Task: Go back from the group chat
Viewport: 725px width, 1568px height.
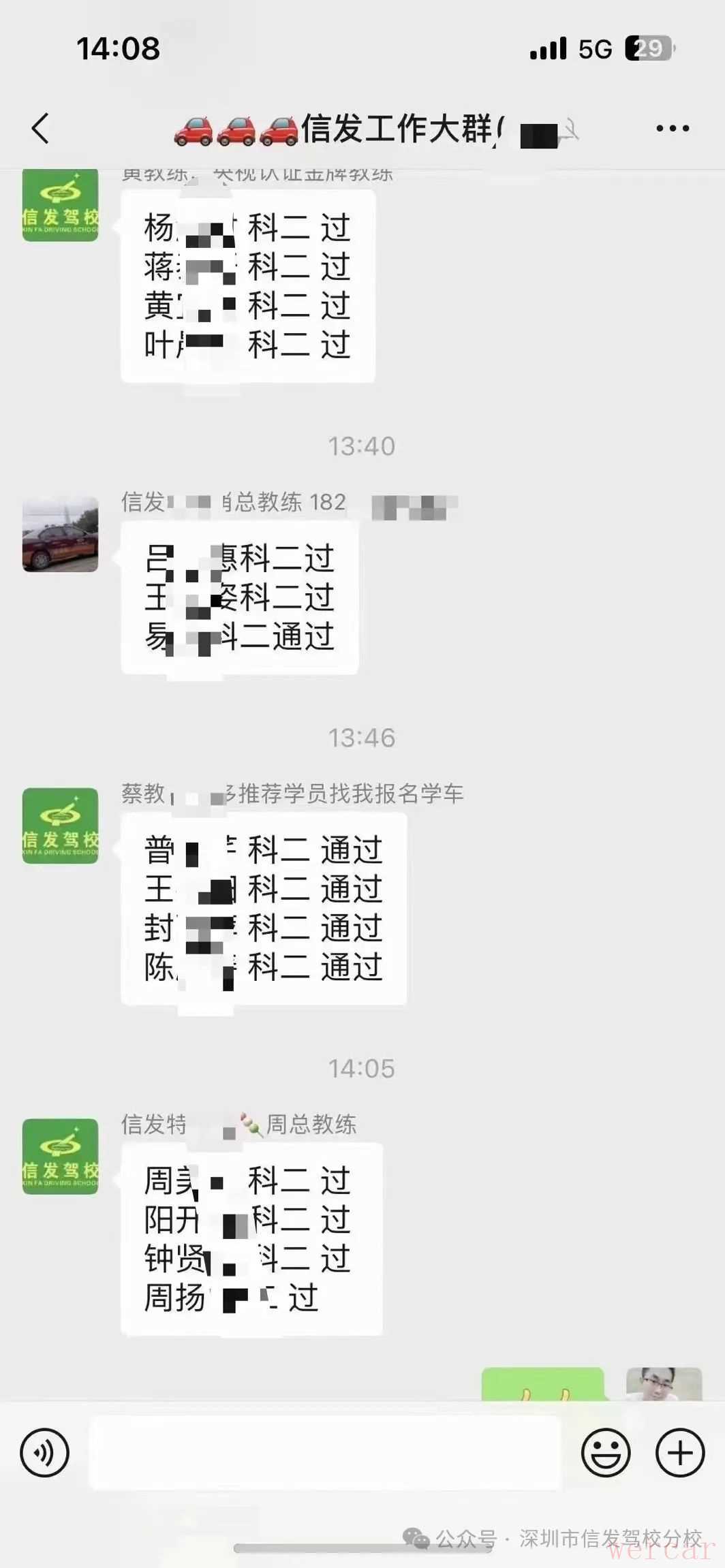Action: pos(41,128)
